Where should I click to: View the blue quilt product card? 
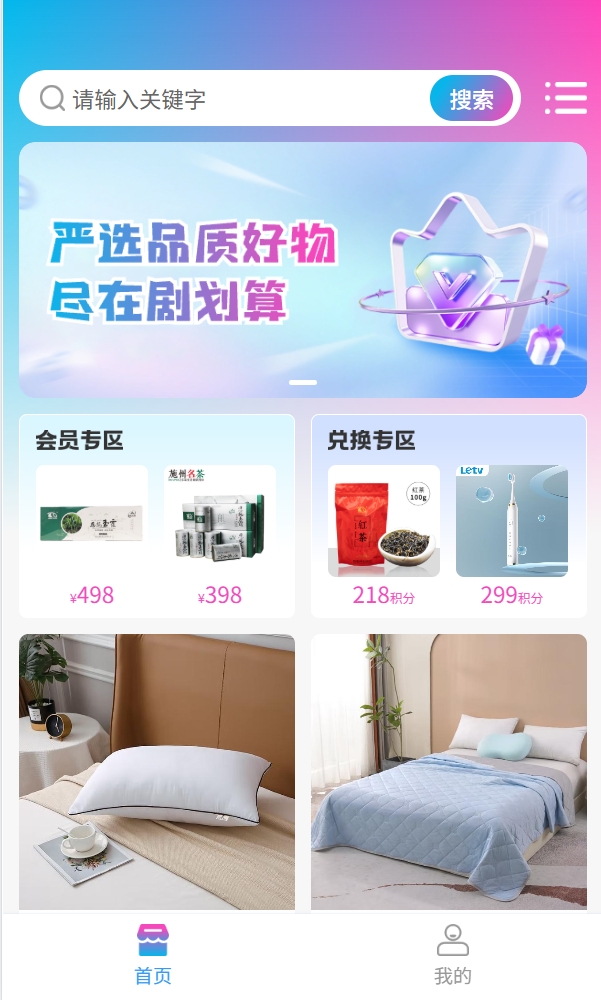tap(449, 772)
